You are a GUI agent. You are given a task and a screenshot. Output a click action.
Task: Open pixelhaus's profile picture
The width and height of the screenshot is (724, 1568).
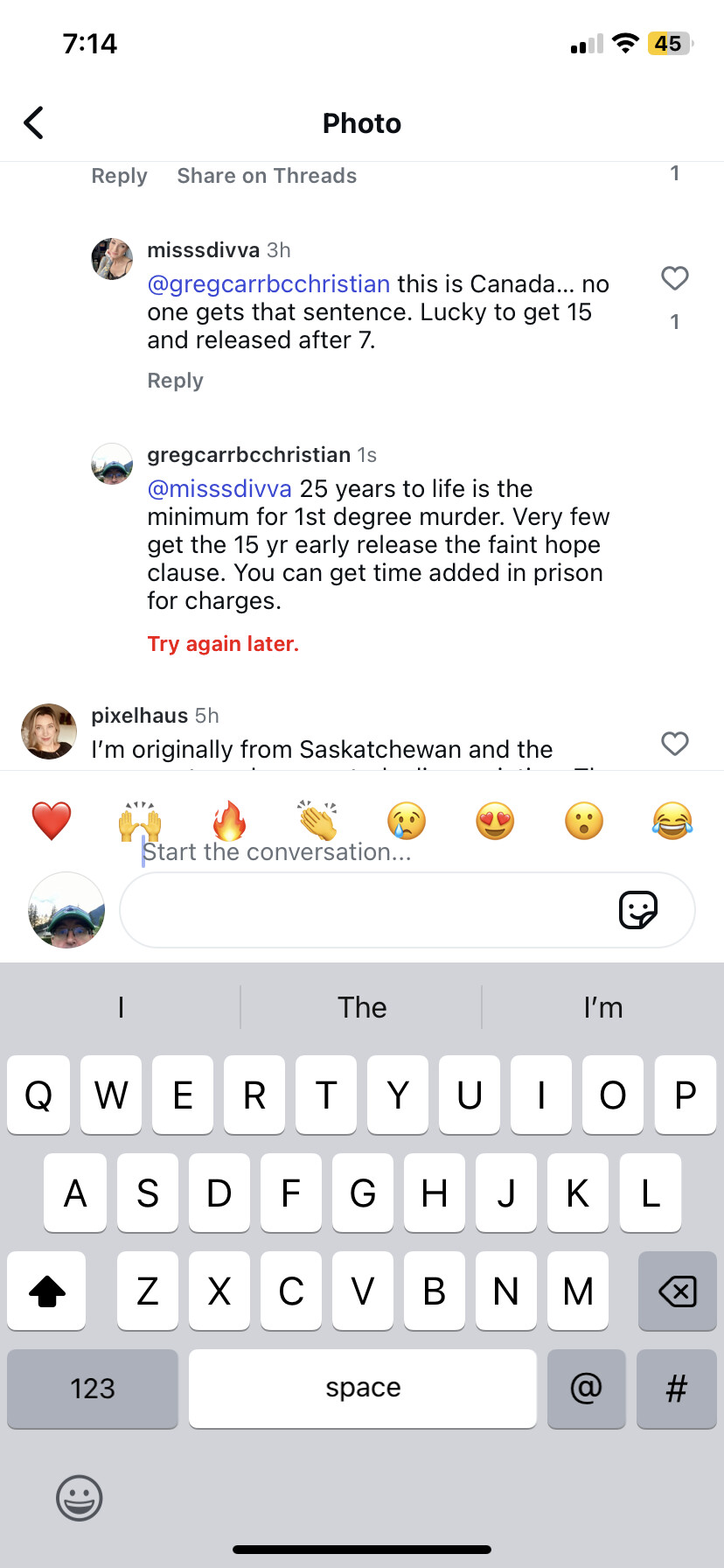(x=49, y=731)
